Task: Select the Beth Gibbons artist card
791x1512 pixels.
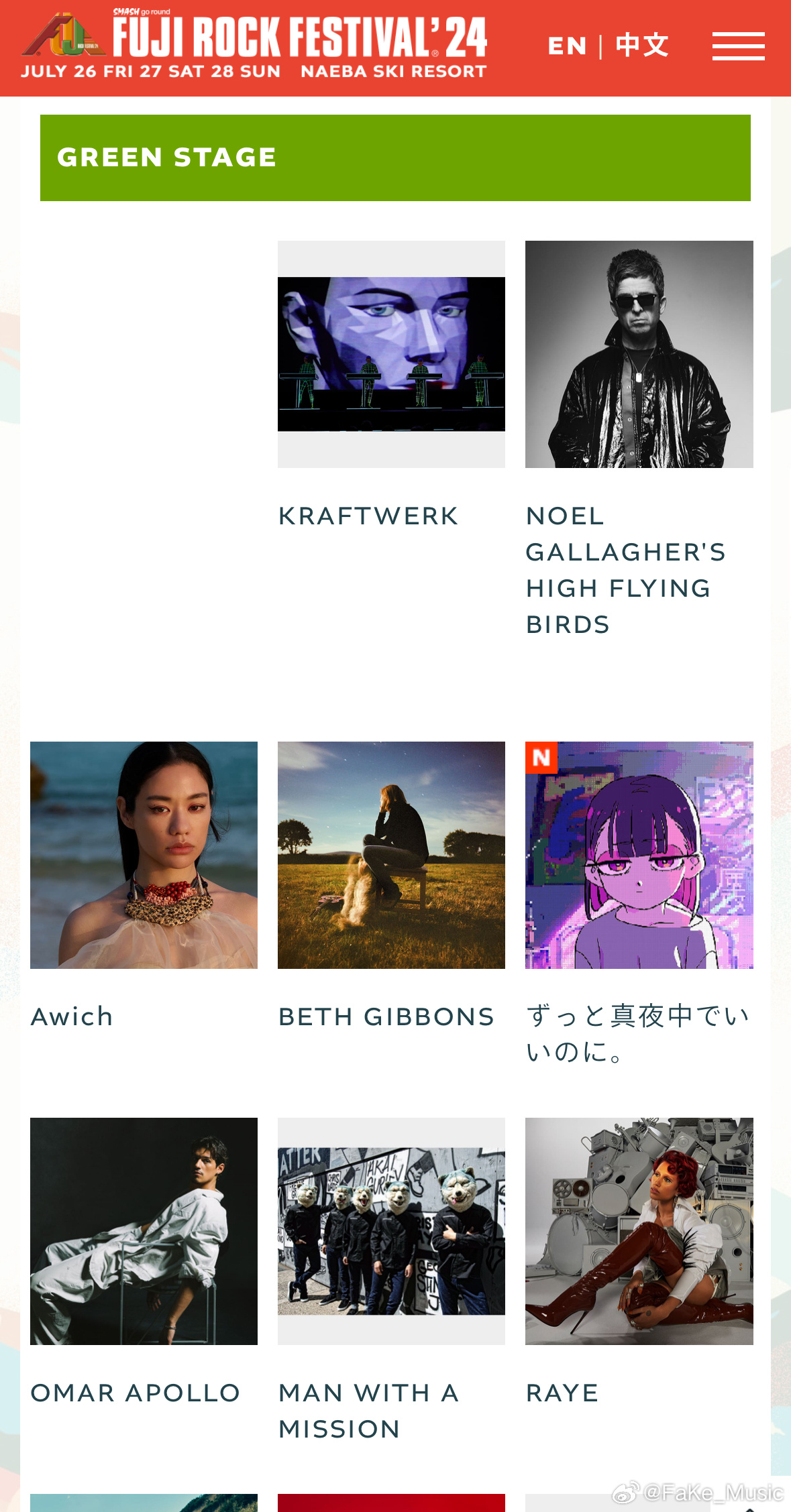Action: [x=391, y=855]
